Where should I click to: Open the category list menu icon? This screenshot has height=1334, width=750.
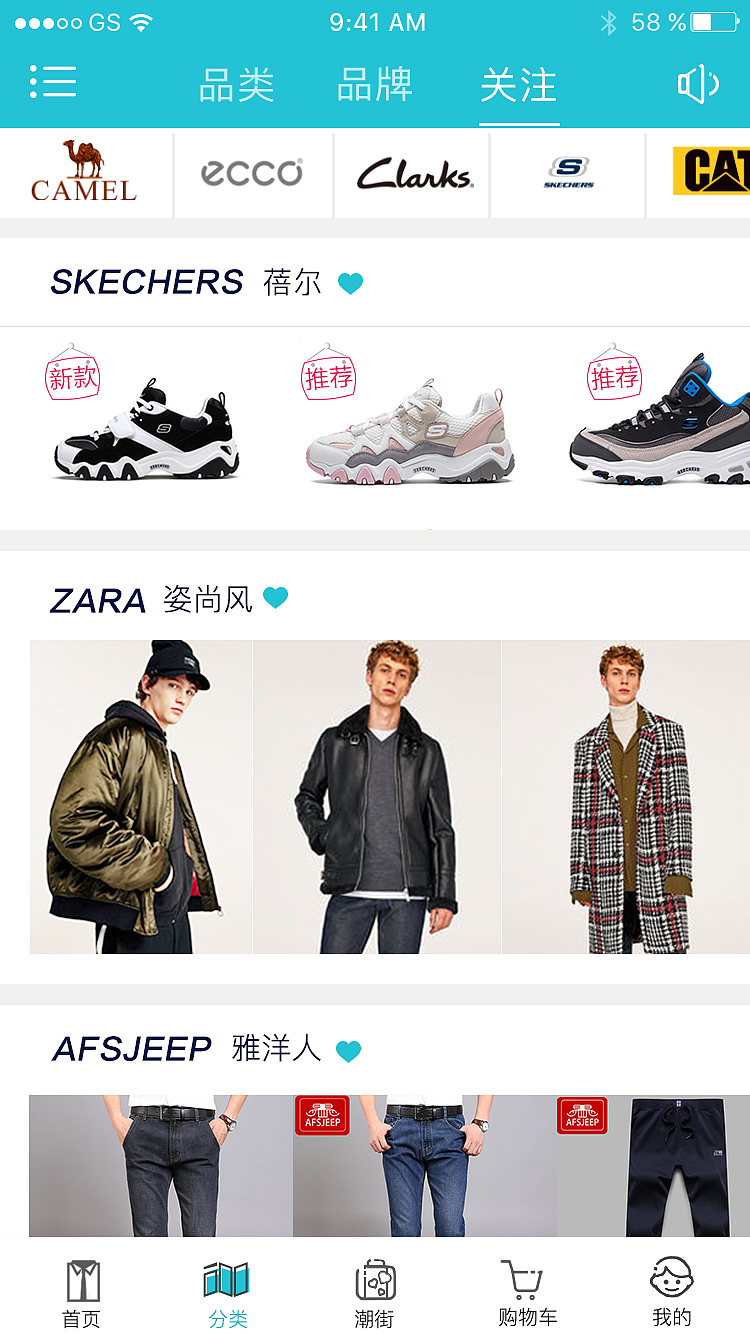tap(53, 83)
